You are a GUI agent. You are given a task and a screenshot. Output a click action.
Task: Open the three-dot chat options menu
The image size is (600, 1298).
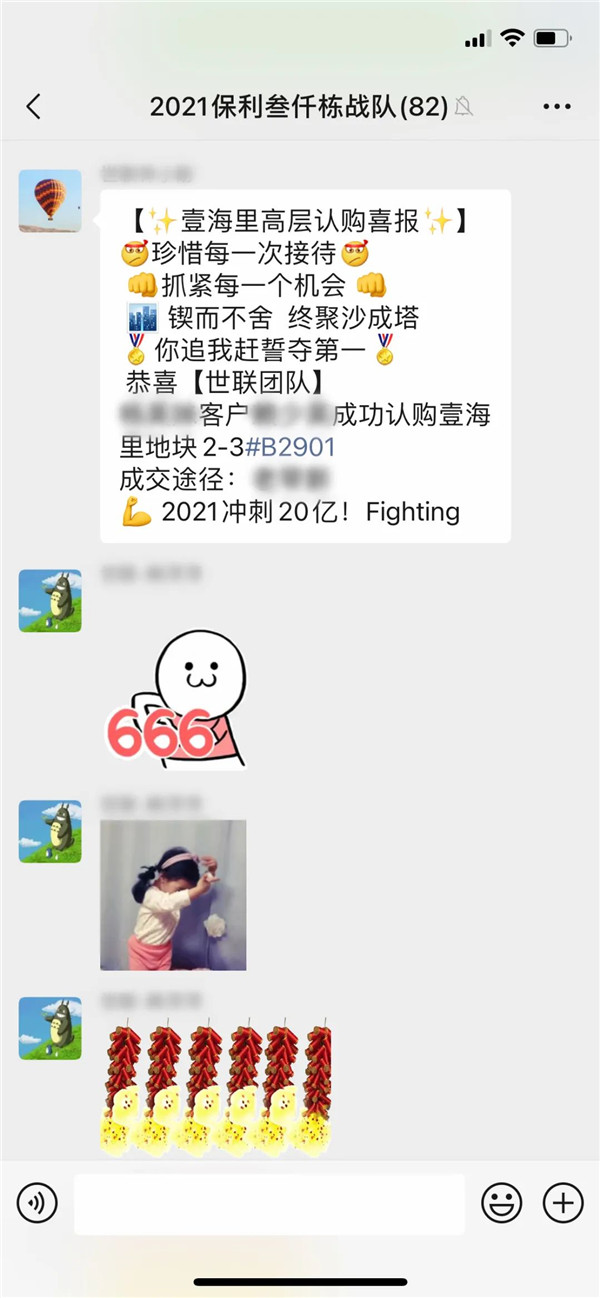[x=556, y=107]
